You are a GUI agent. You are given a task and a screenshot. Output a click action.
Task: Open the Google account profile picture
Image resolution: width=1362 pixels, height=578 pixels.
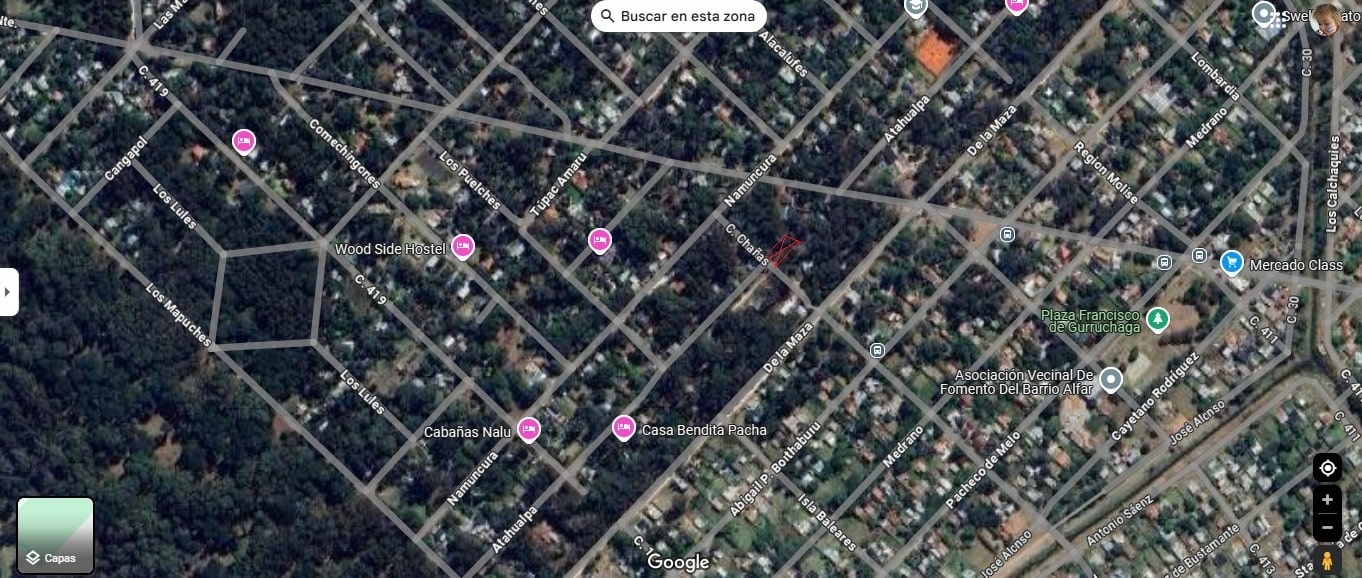click(1326, 18)
